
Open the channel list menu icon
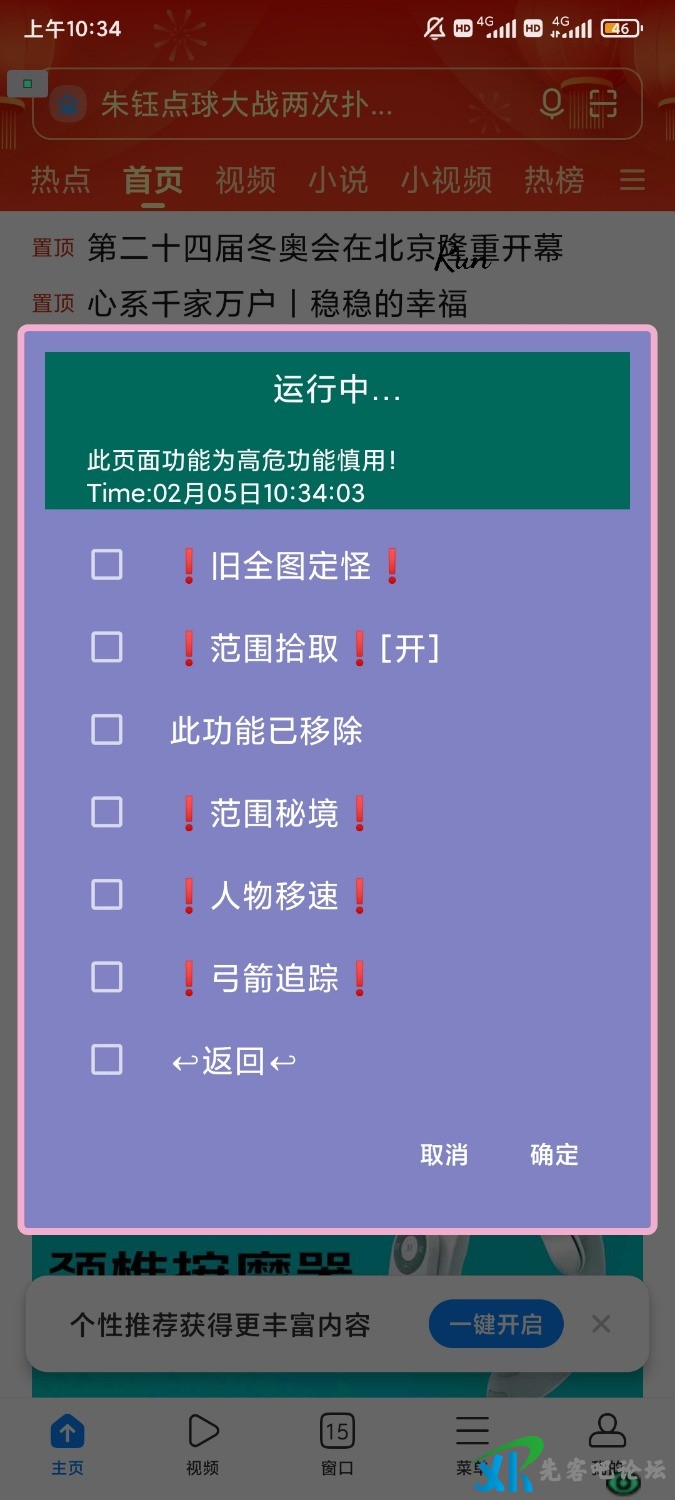point(632,180)
